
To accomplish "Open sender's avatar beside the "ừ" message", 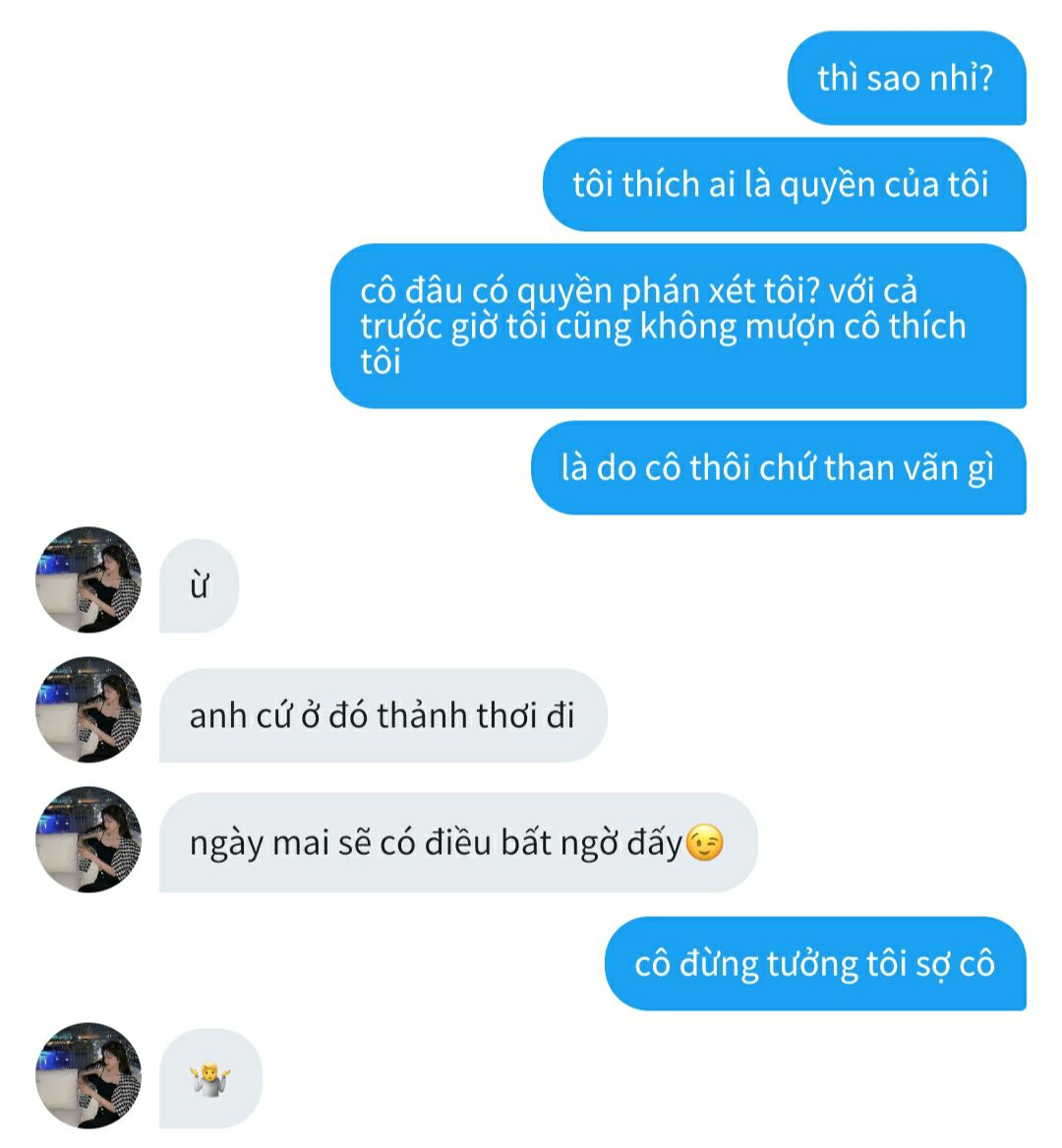I will [88, 579].
